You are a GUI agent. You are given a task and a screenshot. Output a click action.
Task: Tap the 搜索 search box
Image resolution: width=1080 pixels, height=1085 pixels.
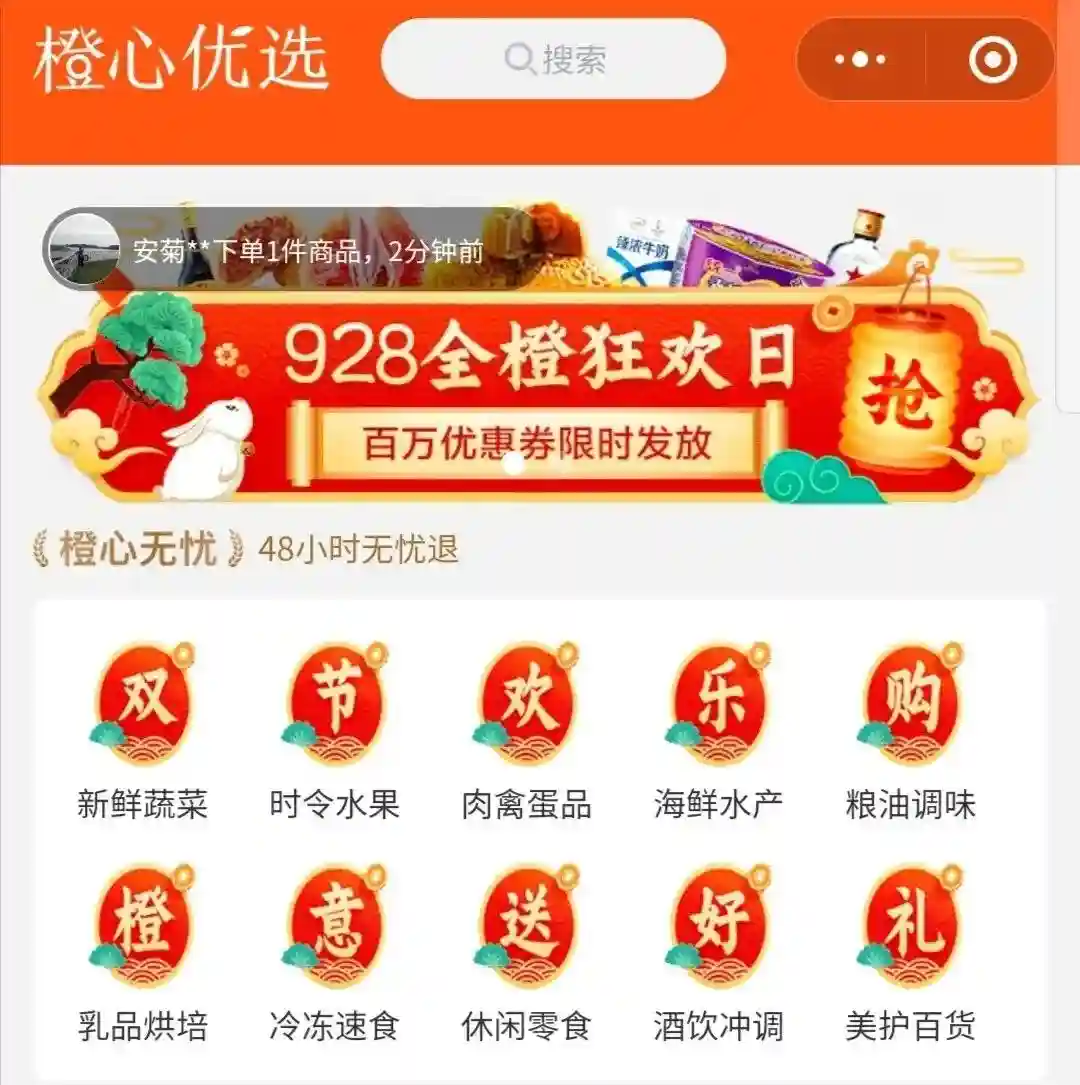[x=553, y=59]
